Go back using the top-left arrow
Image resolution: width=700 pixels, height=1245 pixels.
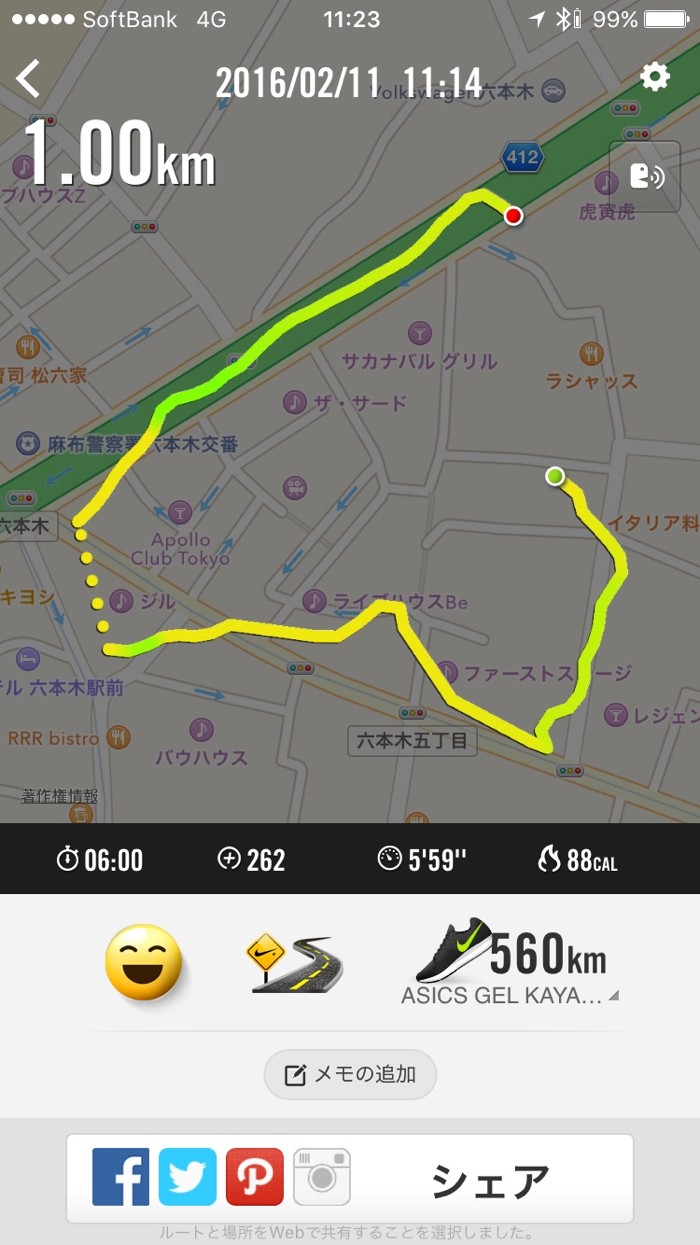(28, 78)
